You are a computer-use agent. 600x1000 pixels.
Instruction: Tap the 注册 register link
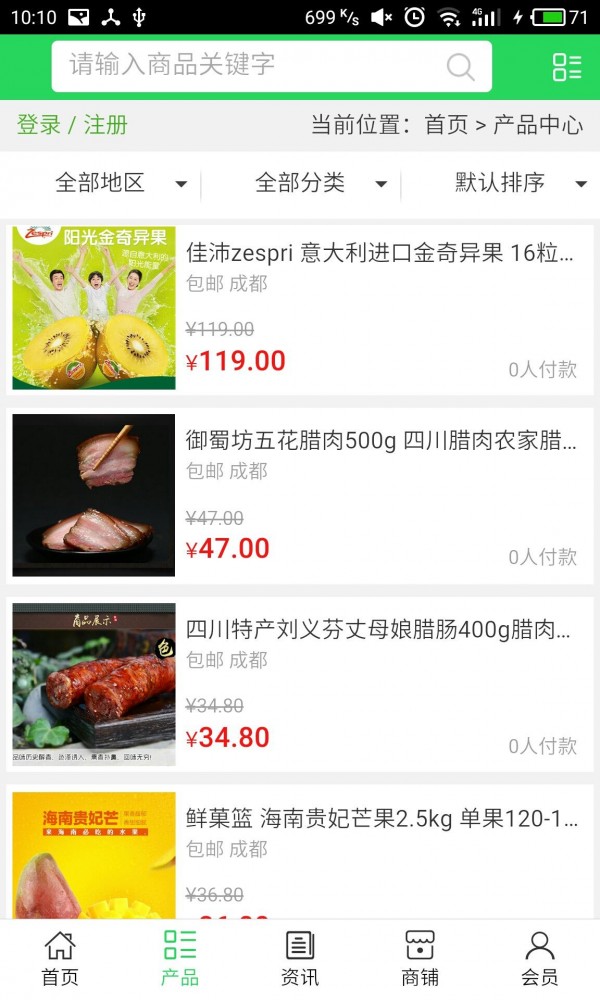[106, 125]
